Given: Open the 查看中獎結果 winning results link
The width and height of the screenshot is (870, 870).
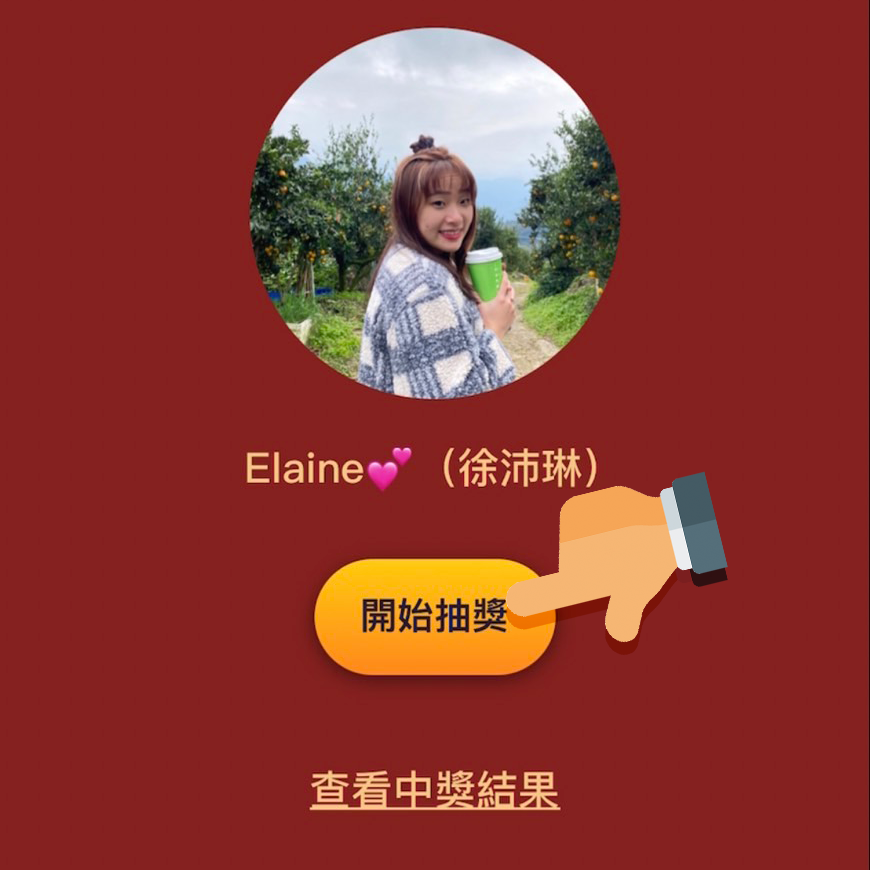Looking at the screenshot, I should 434,790.
